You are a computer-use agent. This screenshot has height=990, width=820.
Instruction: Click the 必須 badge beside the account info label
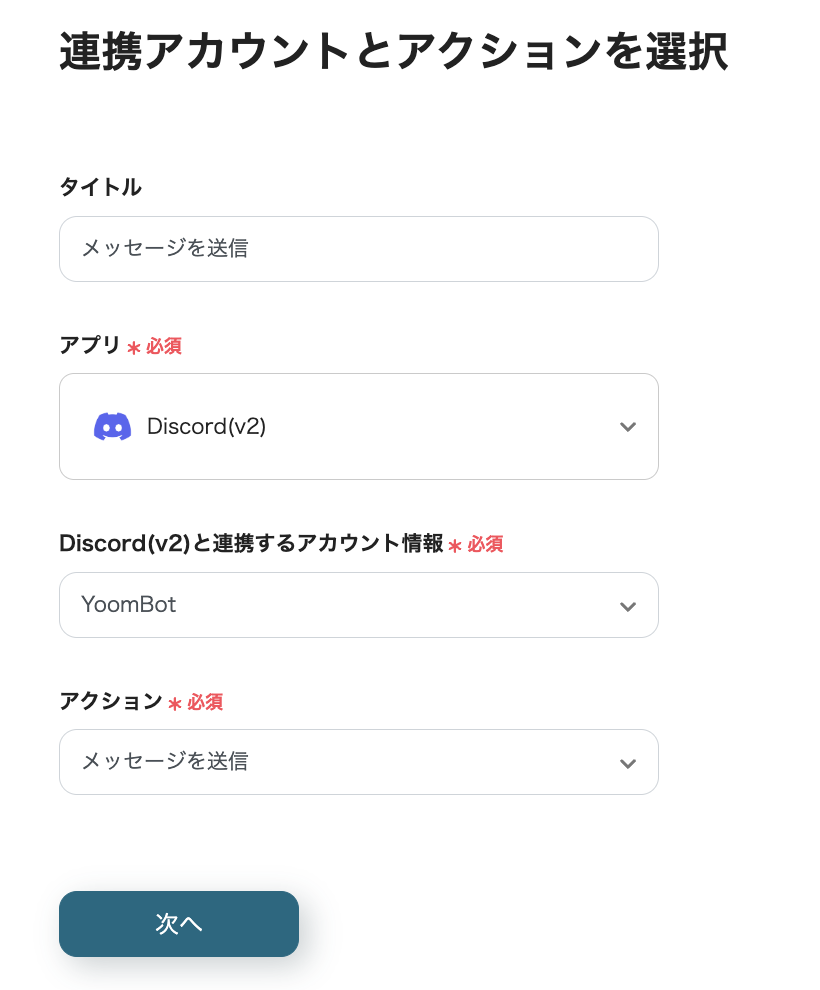click(486, 544)
